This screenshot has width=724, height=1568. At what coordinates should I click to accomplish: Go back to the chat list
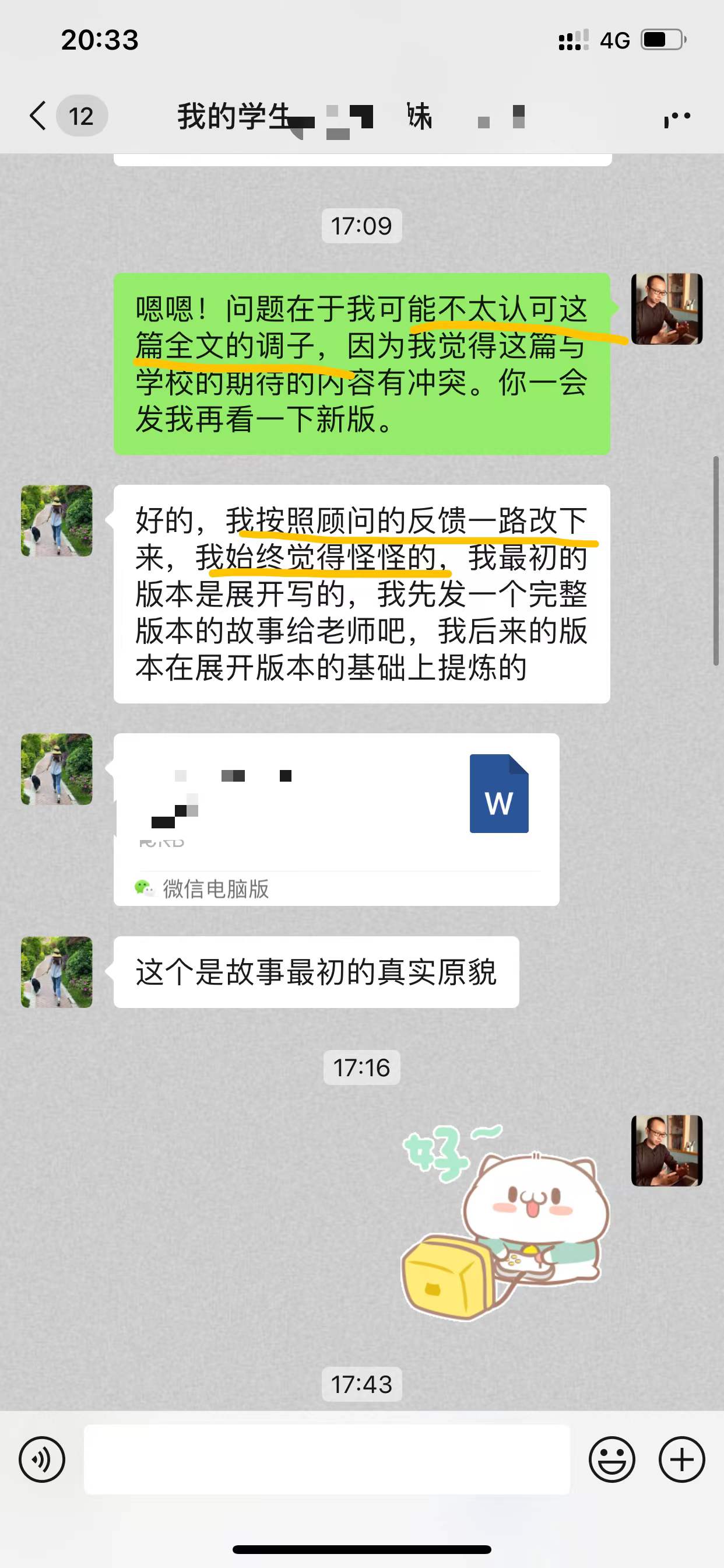tap(38, 116)
